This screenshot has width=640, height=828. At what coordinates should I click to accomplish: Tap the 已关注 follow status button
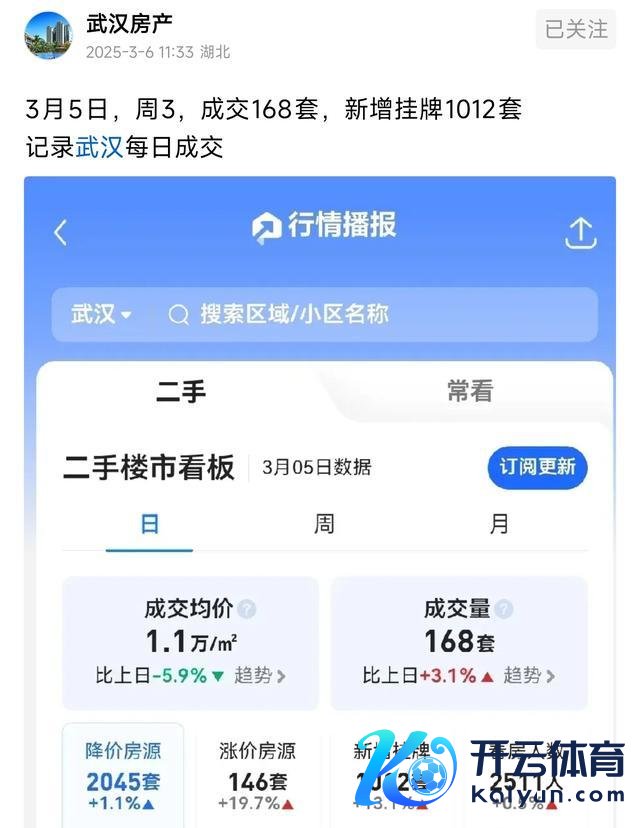point(576,30)
